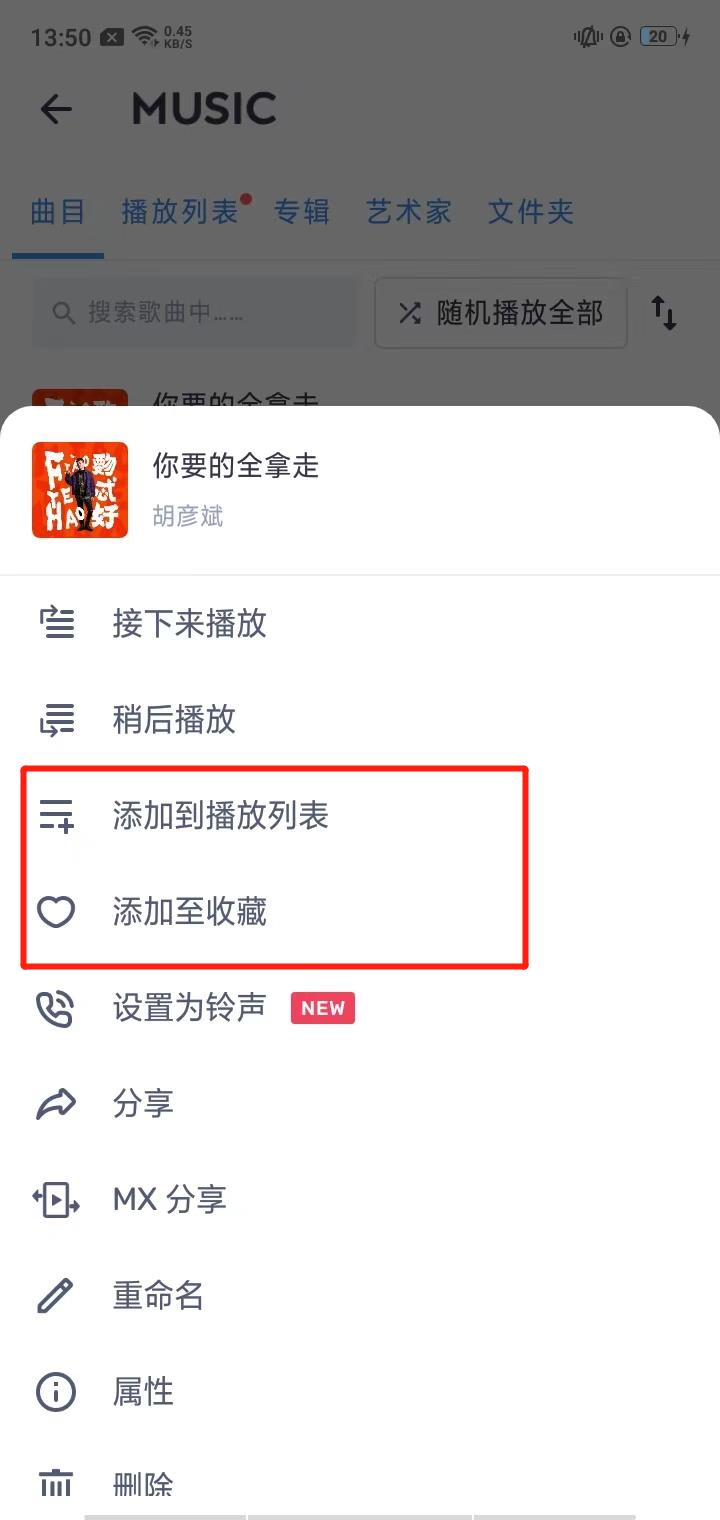Image resolution: width=720 pixels, height=1520 pixels.
Task: Tap 添加到播放列表
Action: pyautogui.click(x=220, y=816)
